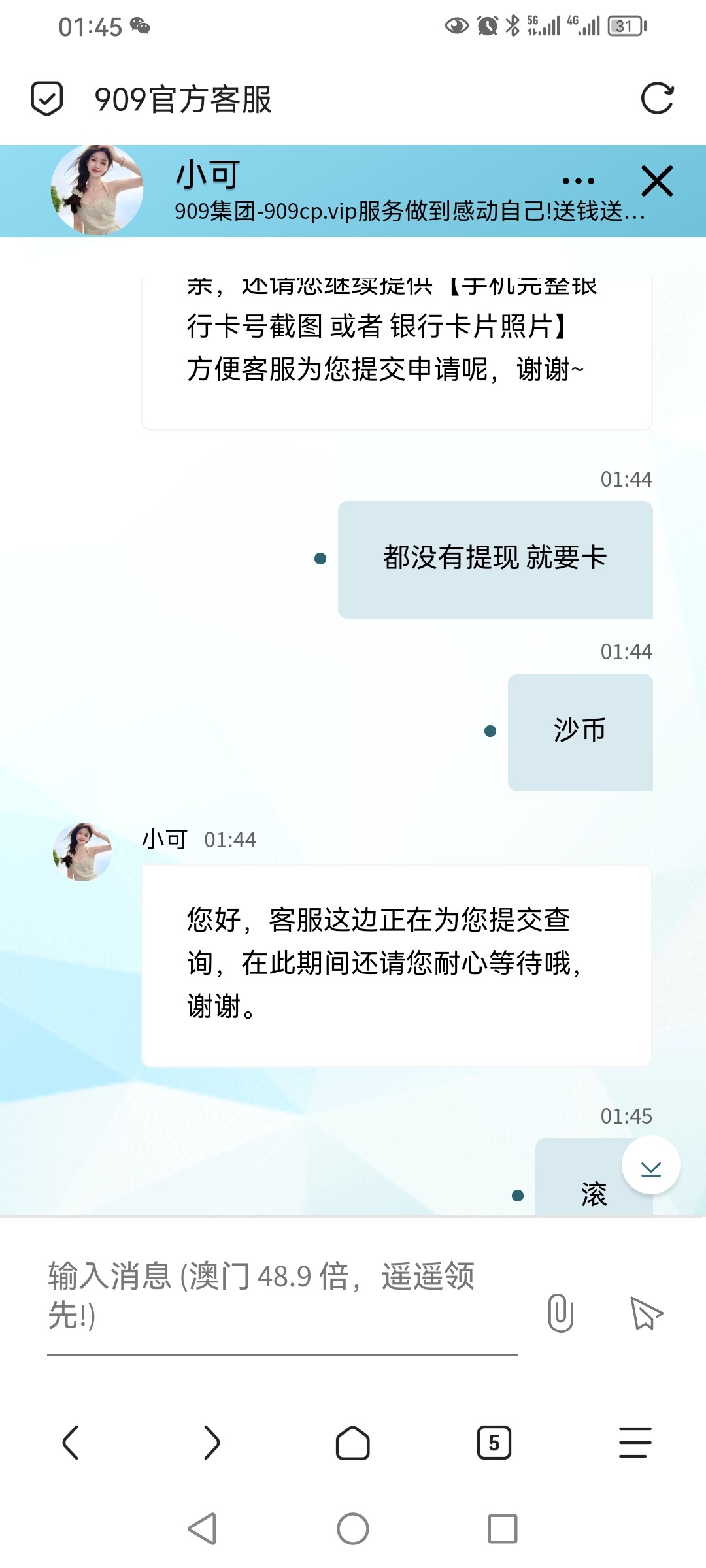Open recent apps with the square
Image resolution: width=706 pixels, height=1568 pixels.
pyautogui.click(x=503, y=1529)
